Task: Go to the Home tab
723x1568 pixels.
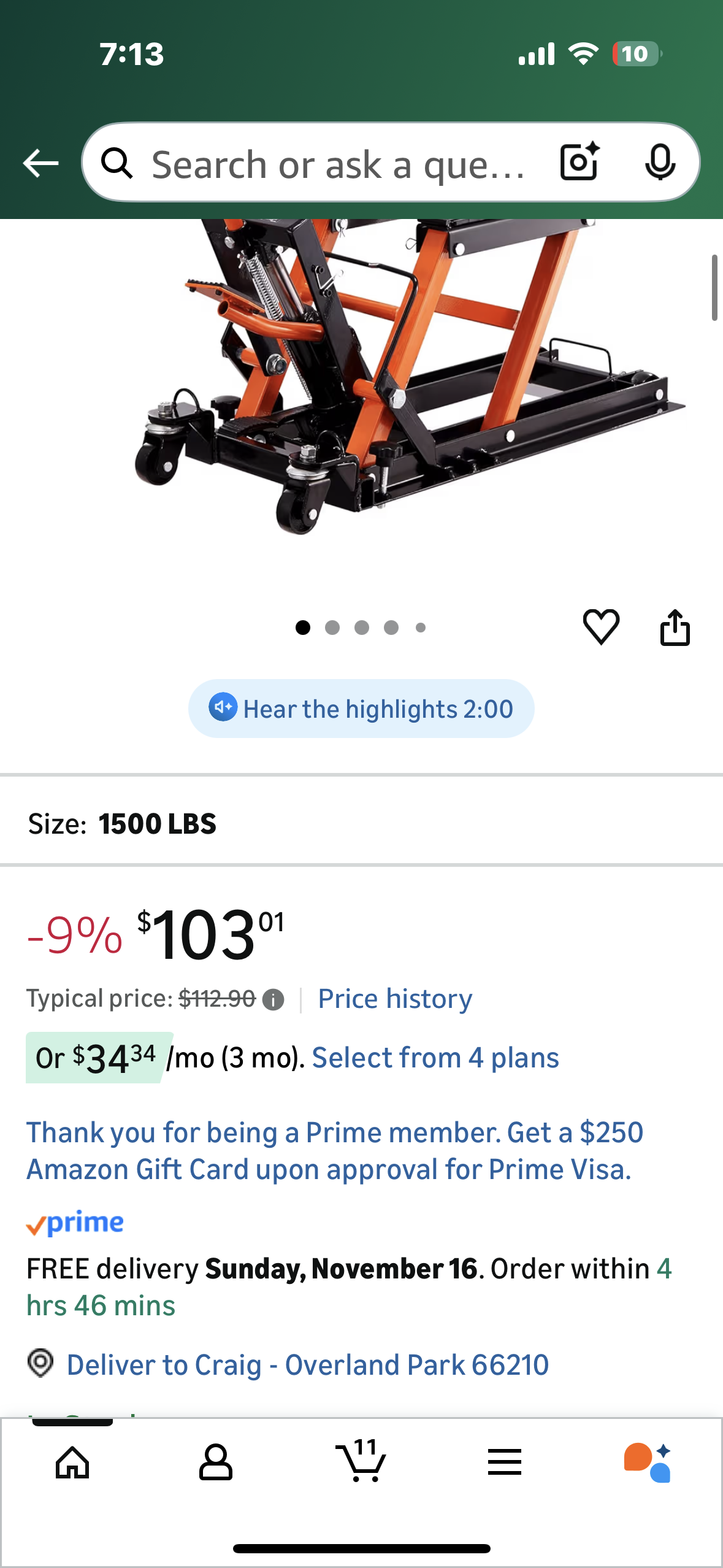Action: 72,1462
